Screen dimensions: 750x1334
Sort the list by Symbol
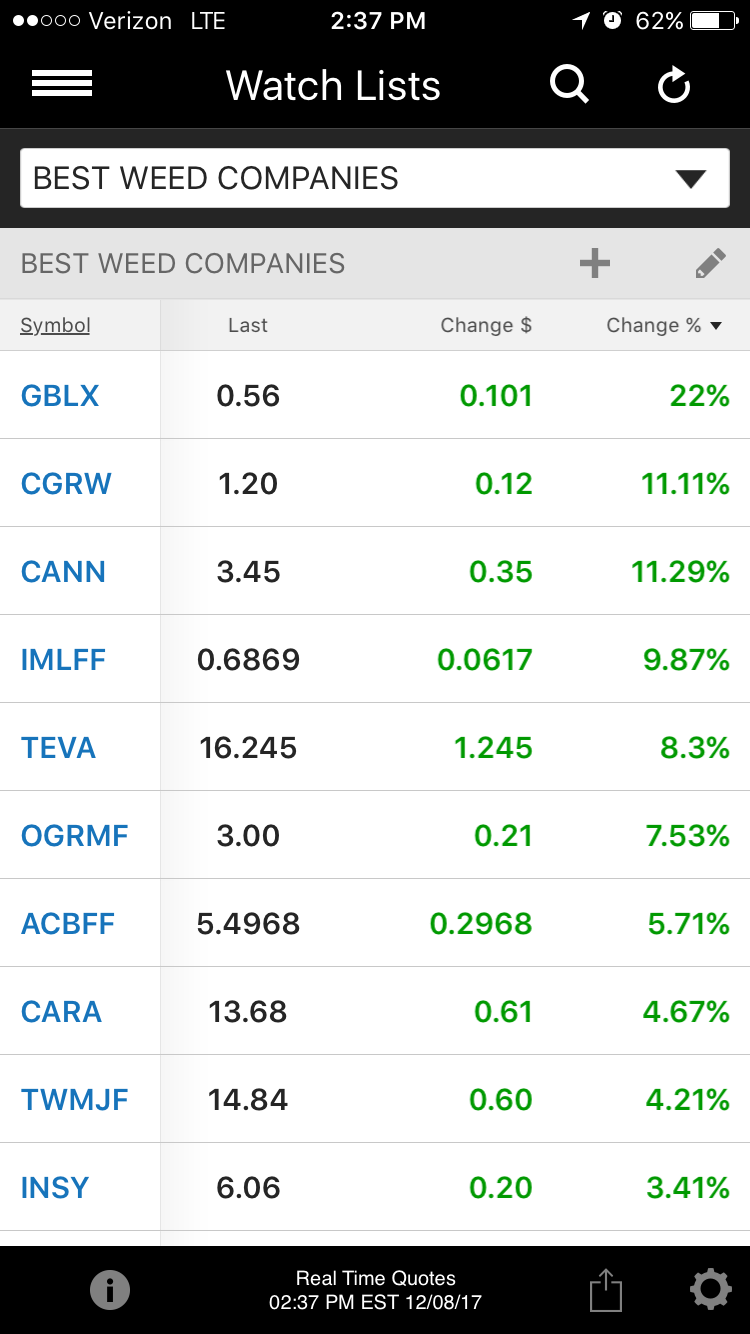click(x=56, y=325)
